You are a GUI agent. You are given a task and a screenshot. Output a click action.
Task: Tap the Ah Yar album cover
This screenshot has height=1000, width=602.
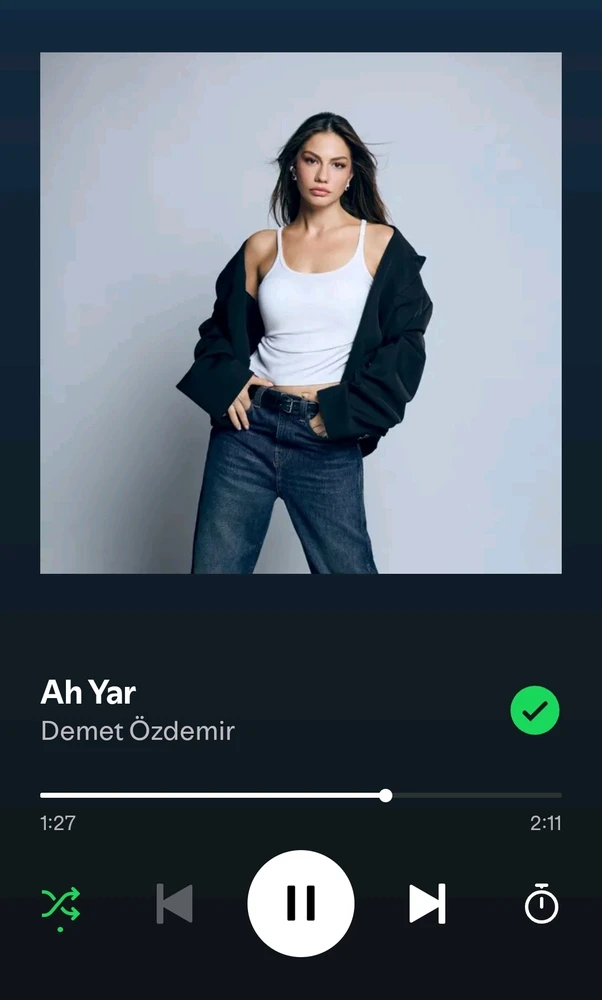(x=301, y=313)
